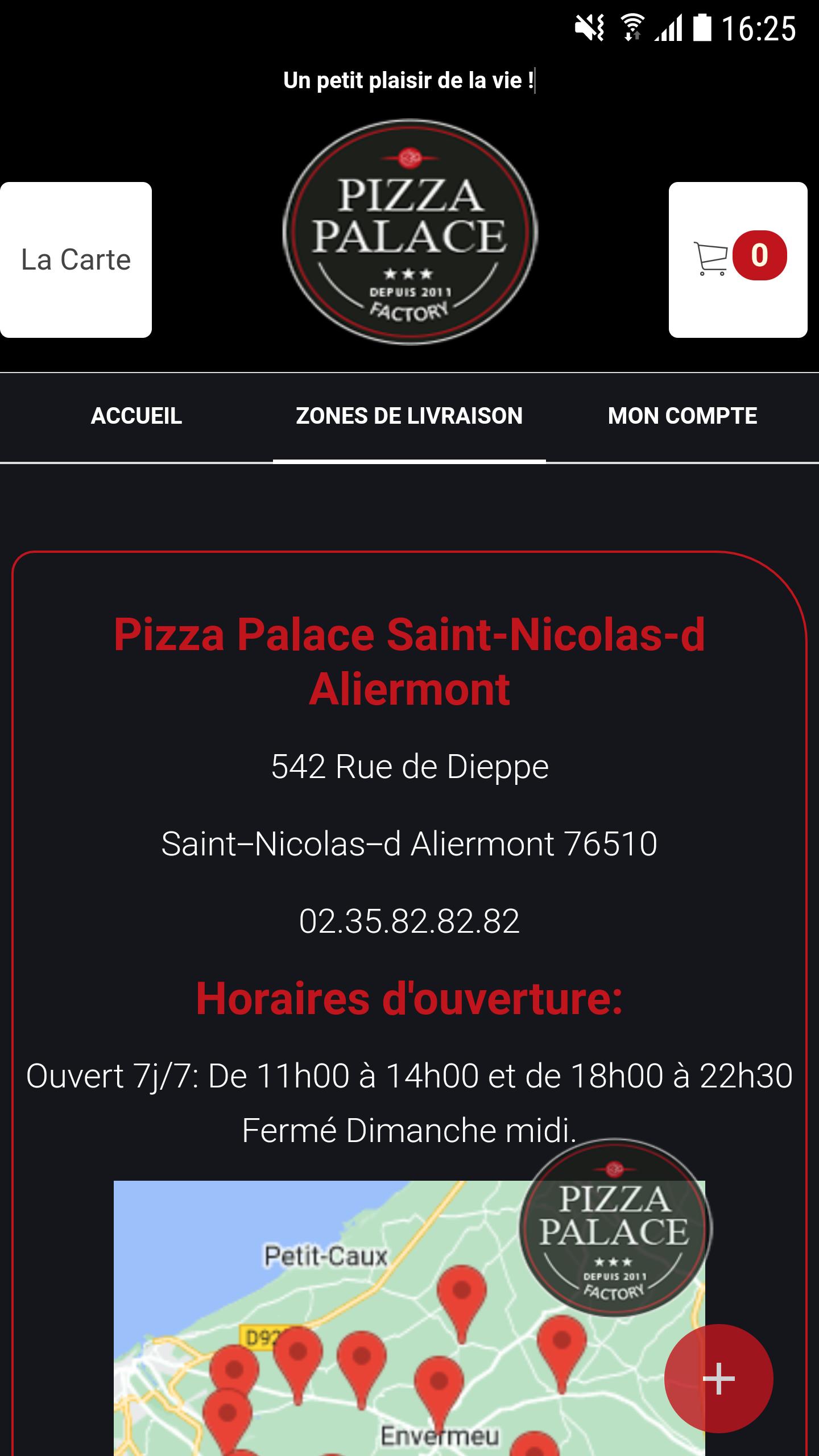The image size is (819, 1456).
Task: Open La Carte menu
Action: [x=76, y=260]
